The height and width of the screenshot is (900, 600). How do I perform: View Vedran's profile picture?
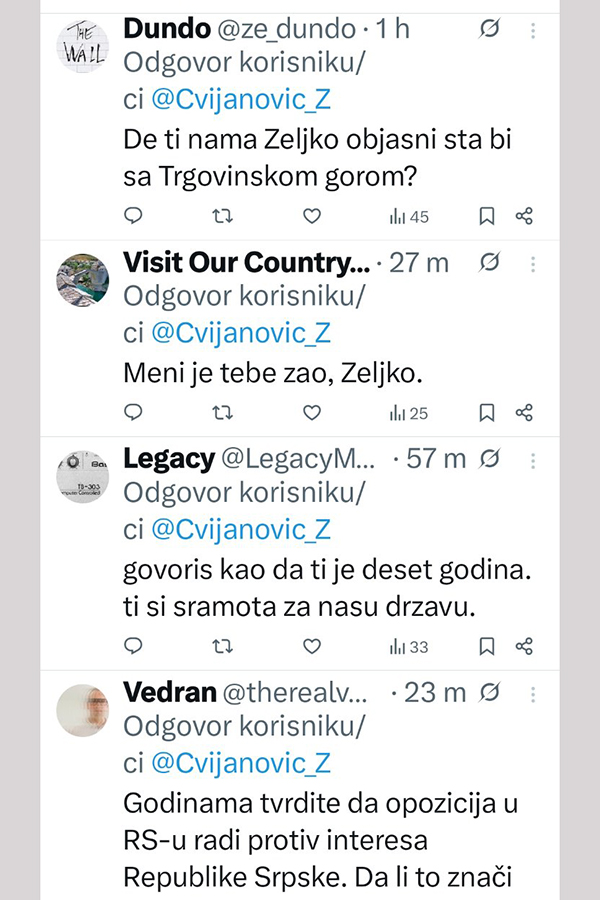tap(83, 710)
